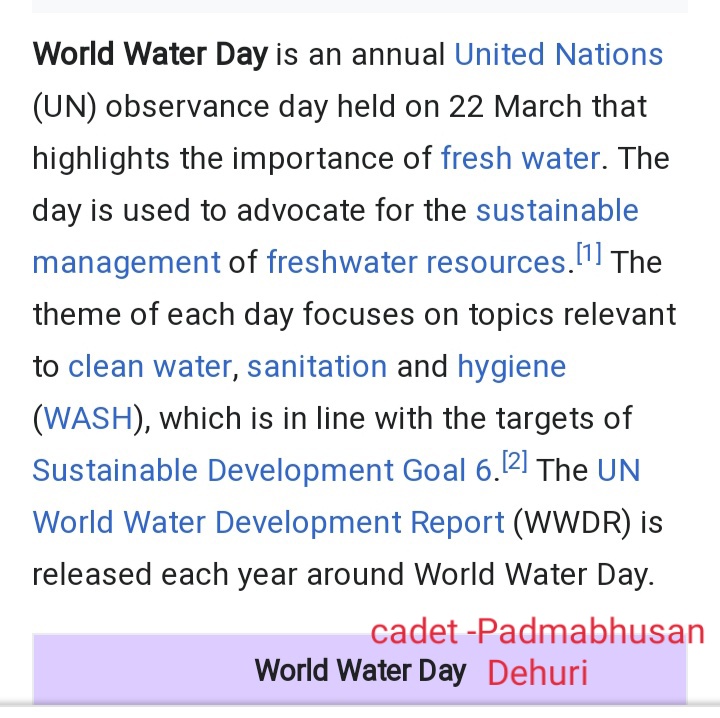Image resolution: width=720 pixels, height=718 pixels.
Task: Tap the hygiene link
Action: tap(511, 366)
